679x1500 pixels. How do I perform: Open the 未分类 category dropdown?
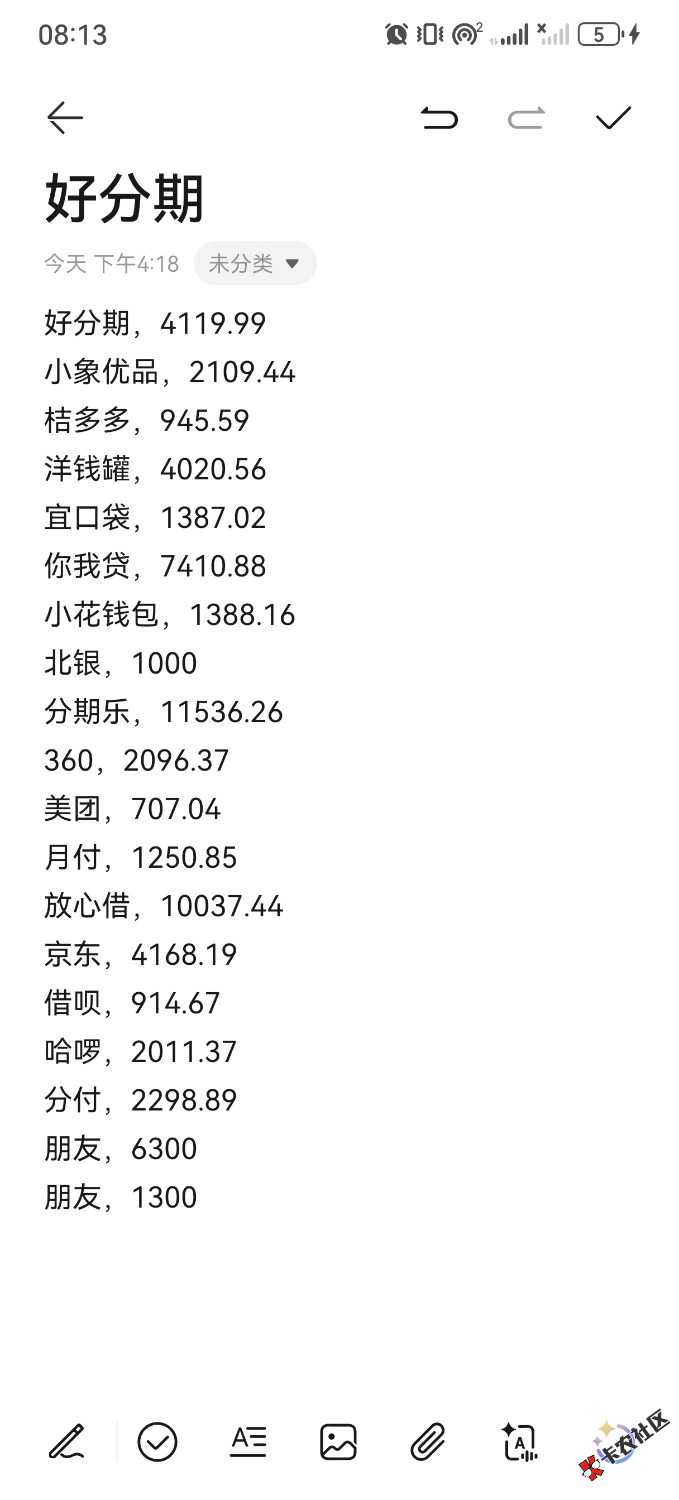point(255,264)
